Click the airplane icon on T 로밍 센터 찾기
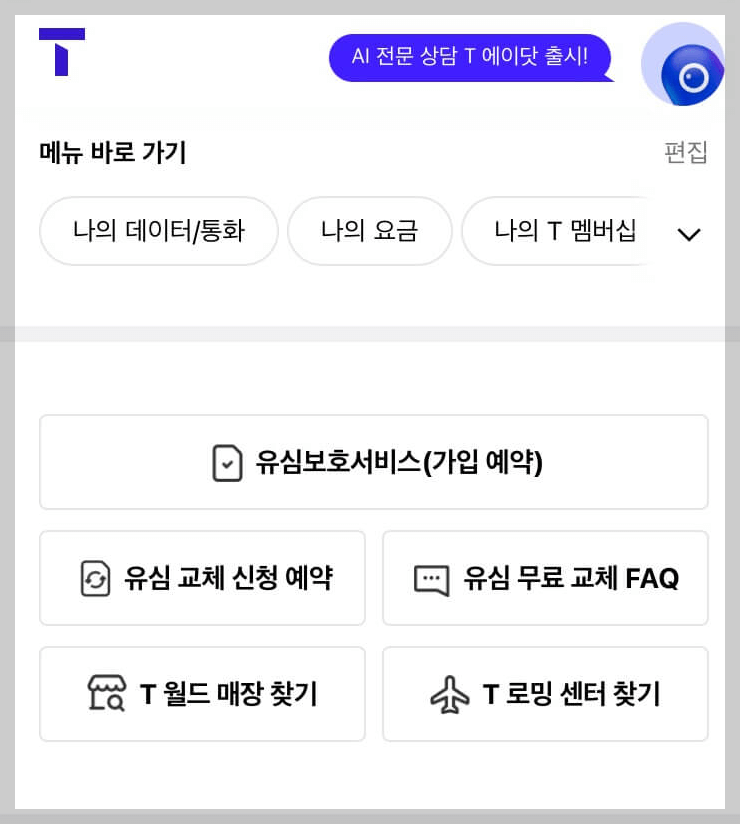This screenshot has width=740, height=824. (452, 694)
